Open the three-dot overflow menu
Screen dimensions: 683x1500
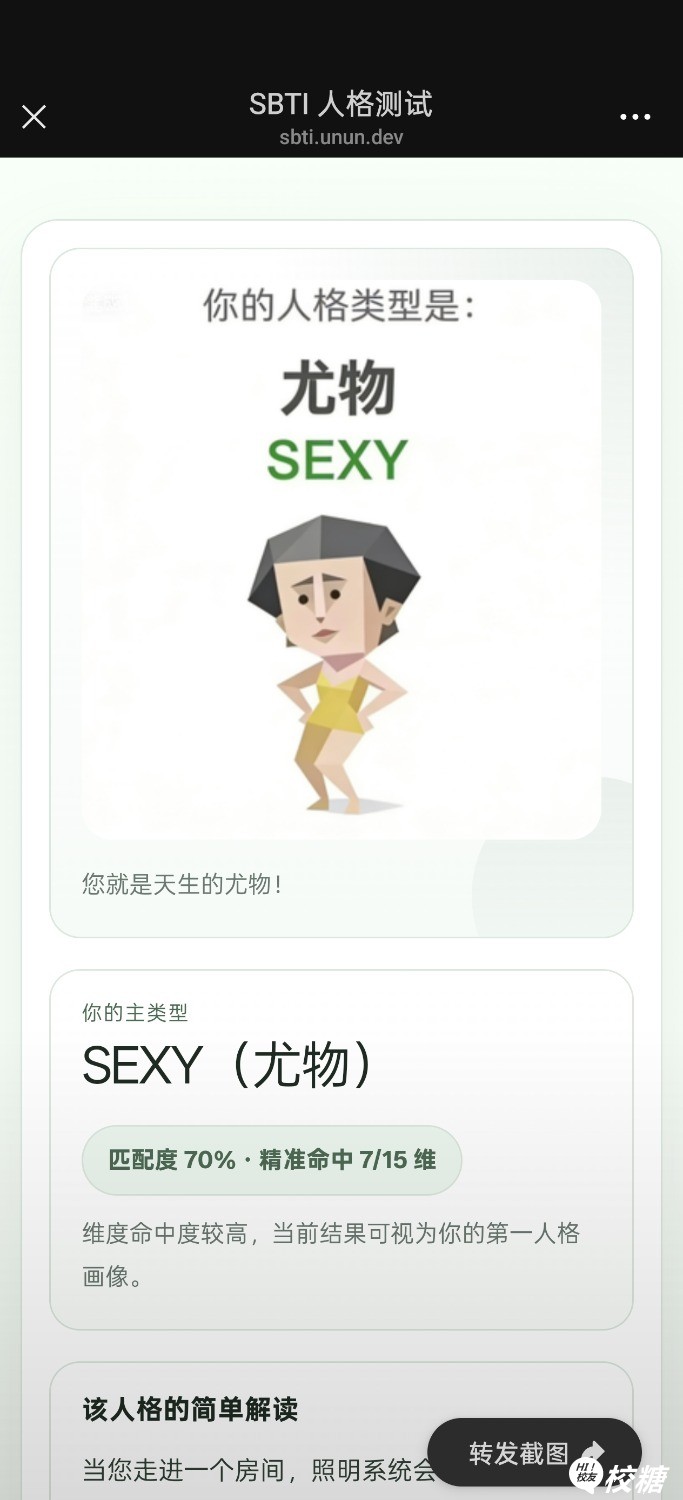635,117
